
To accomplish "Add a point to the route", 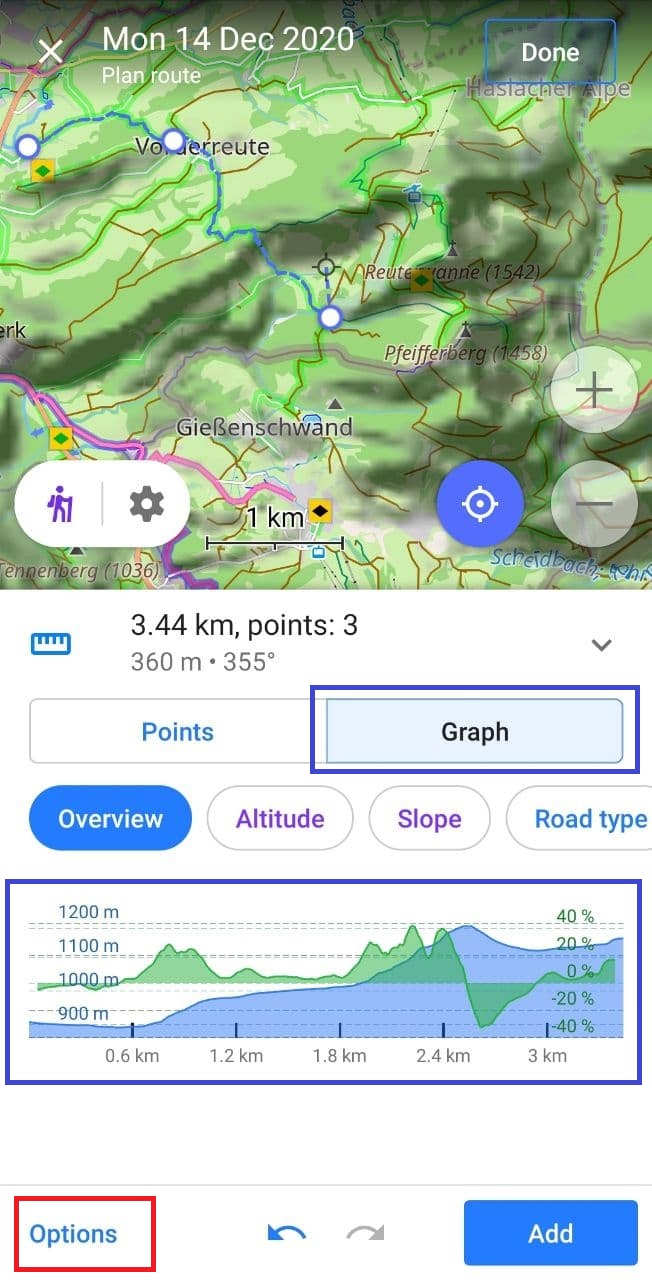I will pos(550,1234).
